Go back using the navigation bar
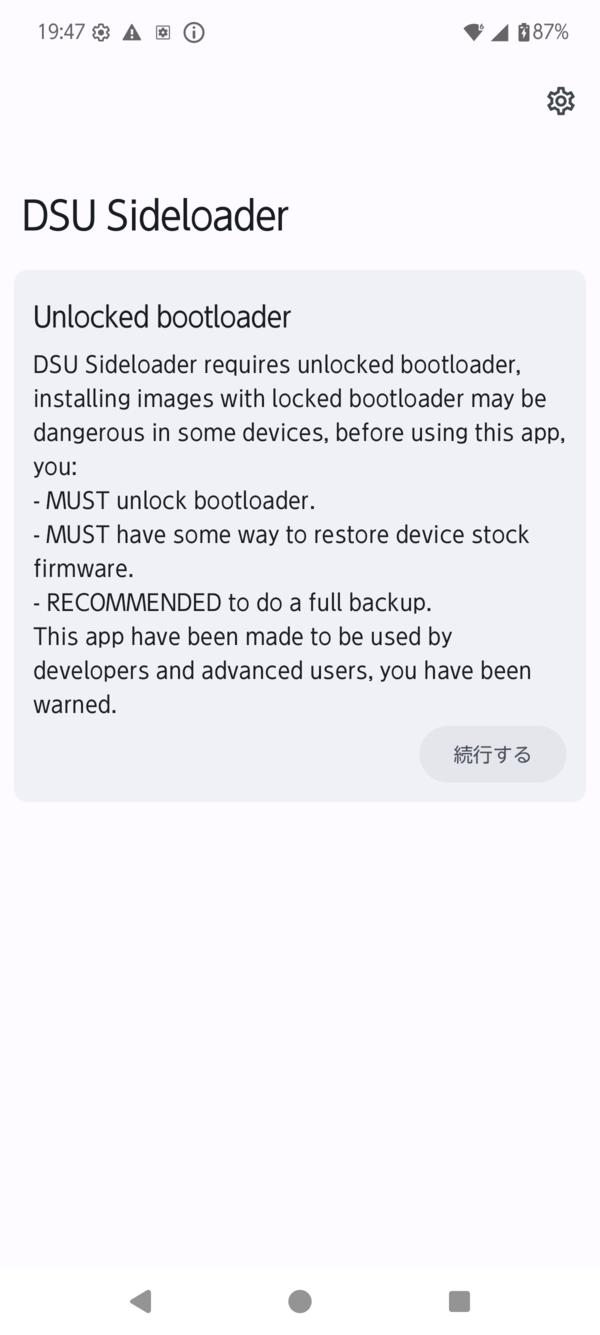The width and height of the screenshot is (600, 1335). [x=141, y=1300]
